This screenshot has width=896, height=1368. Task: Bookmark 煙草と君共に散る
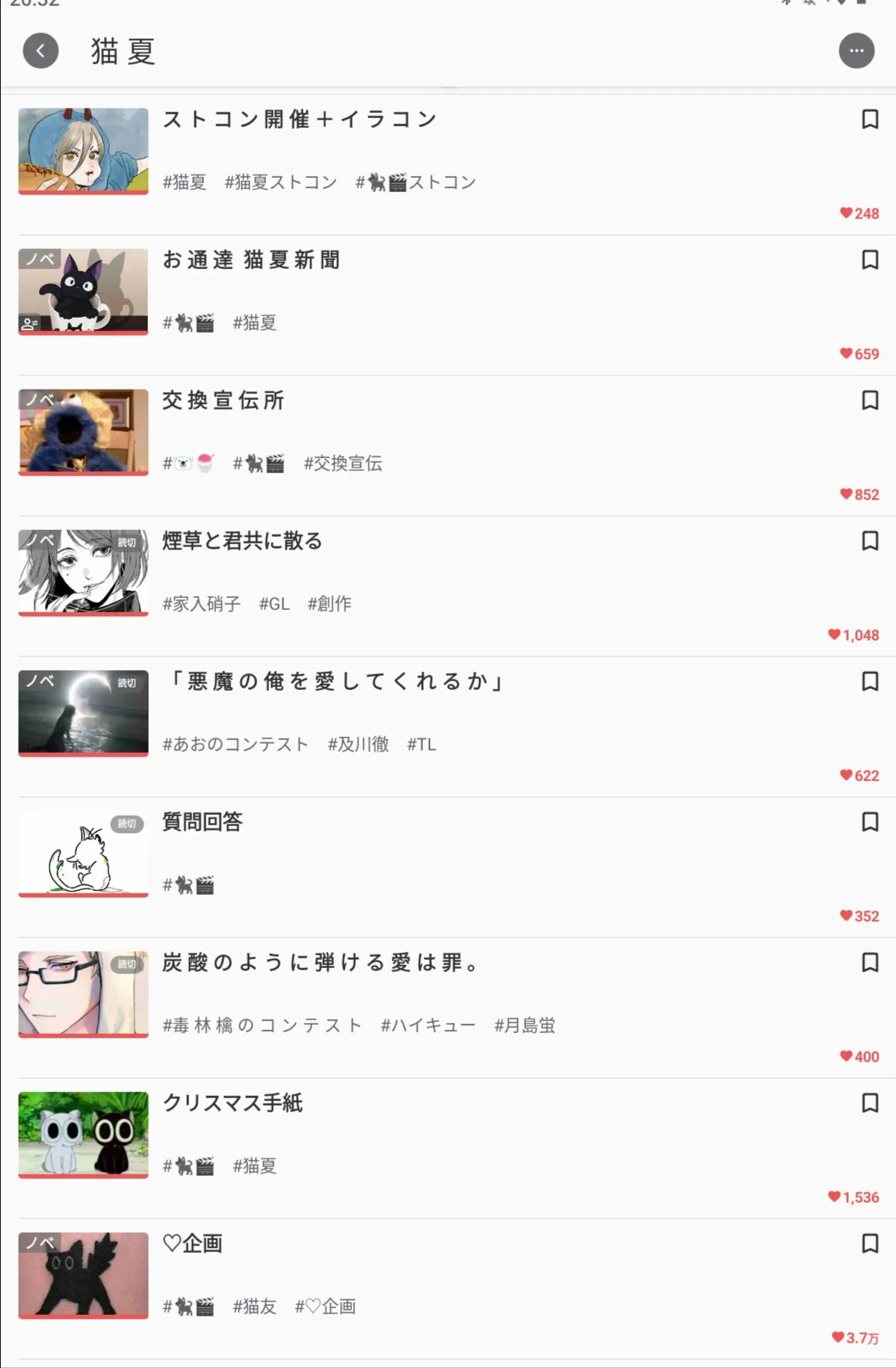tap(869, 541)
